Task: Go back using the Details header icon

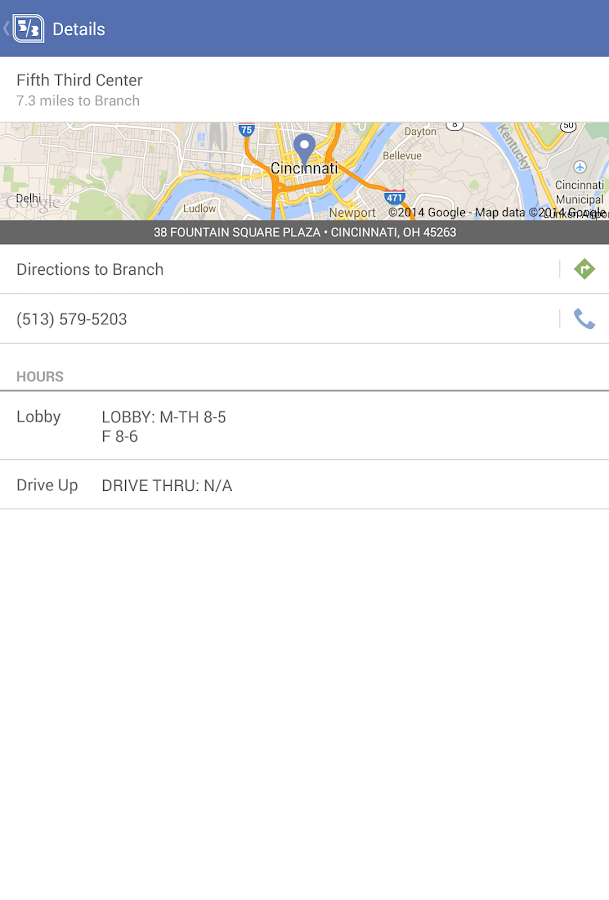Action: pos(24,28)
